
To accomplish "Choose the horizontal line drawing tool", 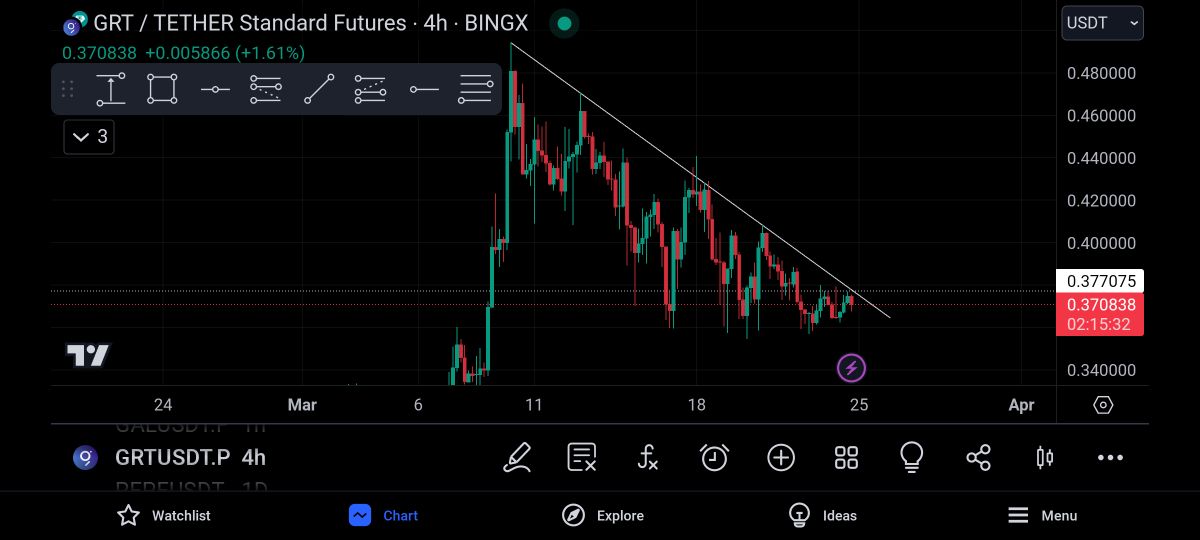I will pyautogui.click(x=214, y=90).
